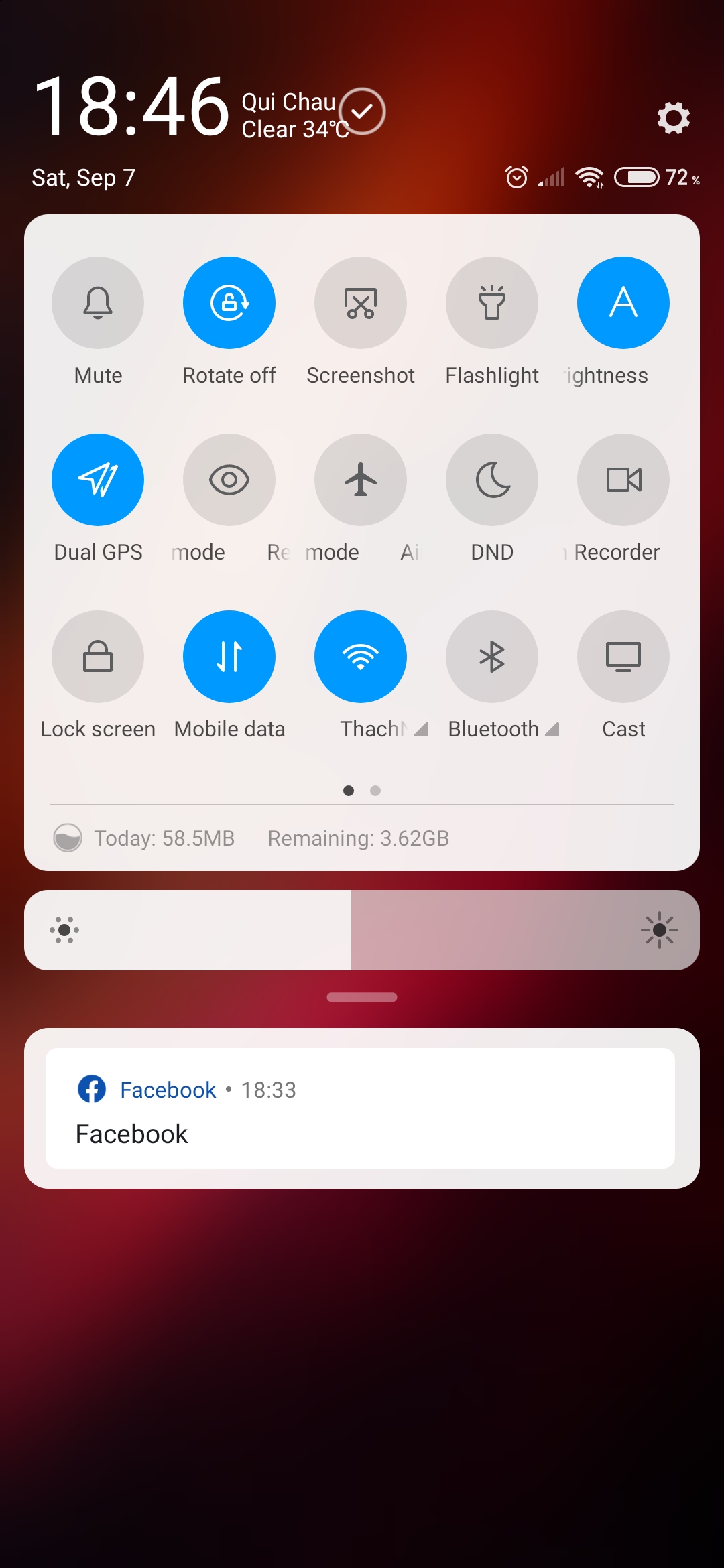This screenshot has height=1568, width=724.
Task: Enable Reading mode eye tile
Action: (229, 480)
